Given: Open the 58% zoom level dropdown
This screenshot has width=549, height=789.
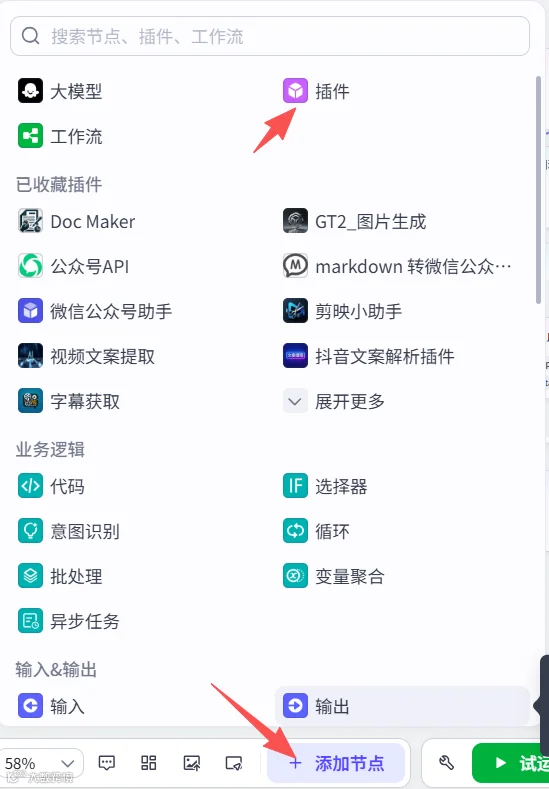Looking at the screenshot, I should pyautogui.click(x=40, y=764).
